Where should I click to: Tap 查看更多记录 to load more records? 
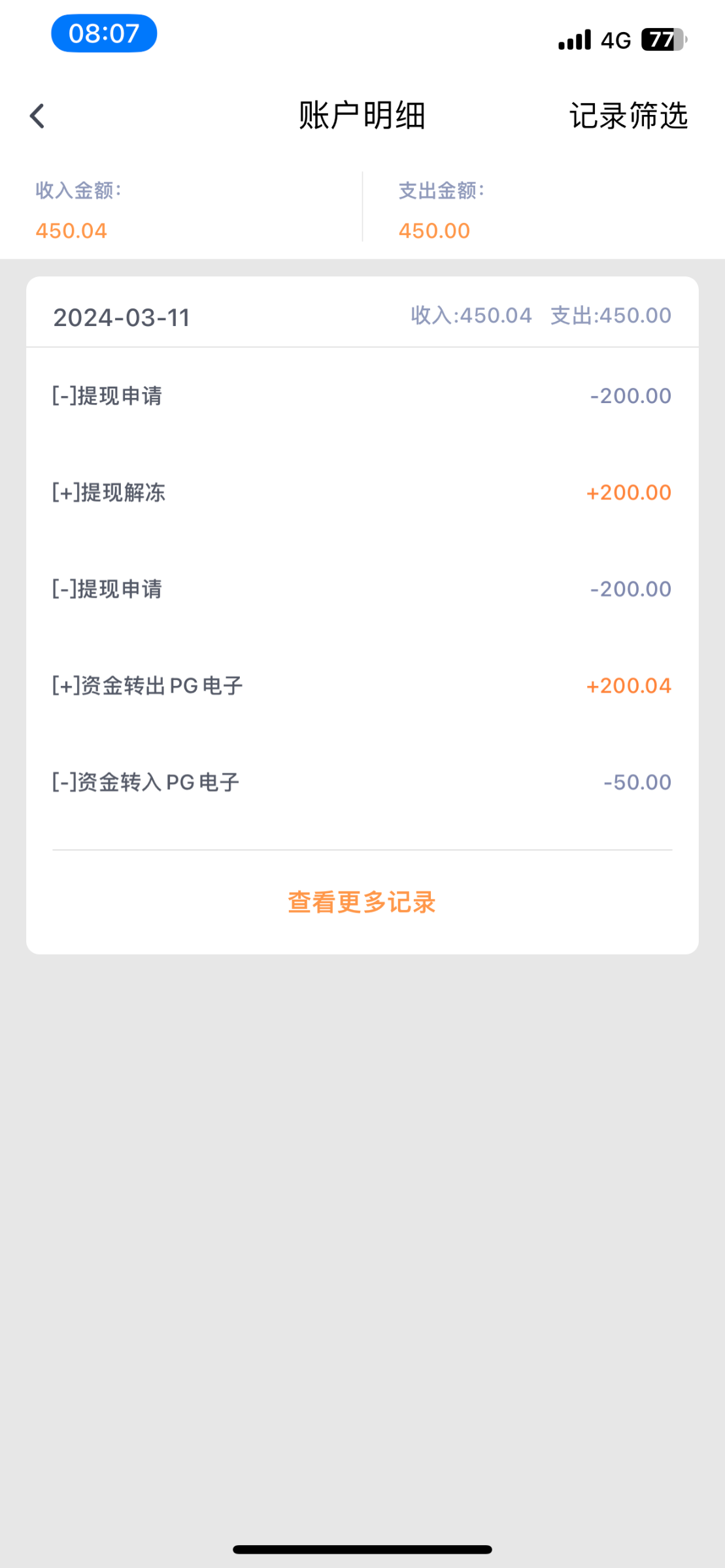362,902
